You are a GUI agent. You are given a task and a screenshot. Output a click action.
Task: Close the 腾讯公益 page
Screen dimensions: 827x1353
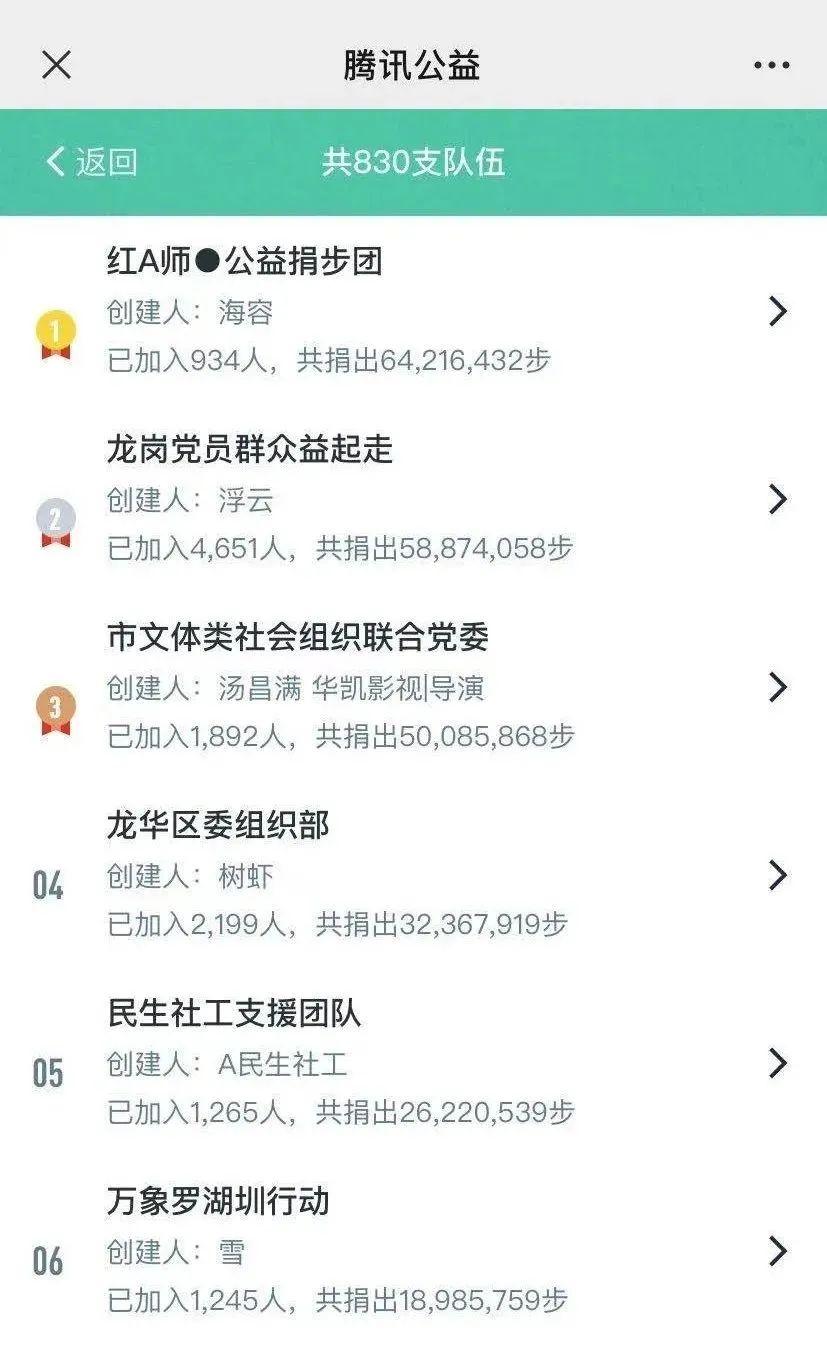click(x=56, y=65)
